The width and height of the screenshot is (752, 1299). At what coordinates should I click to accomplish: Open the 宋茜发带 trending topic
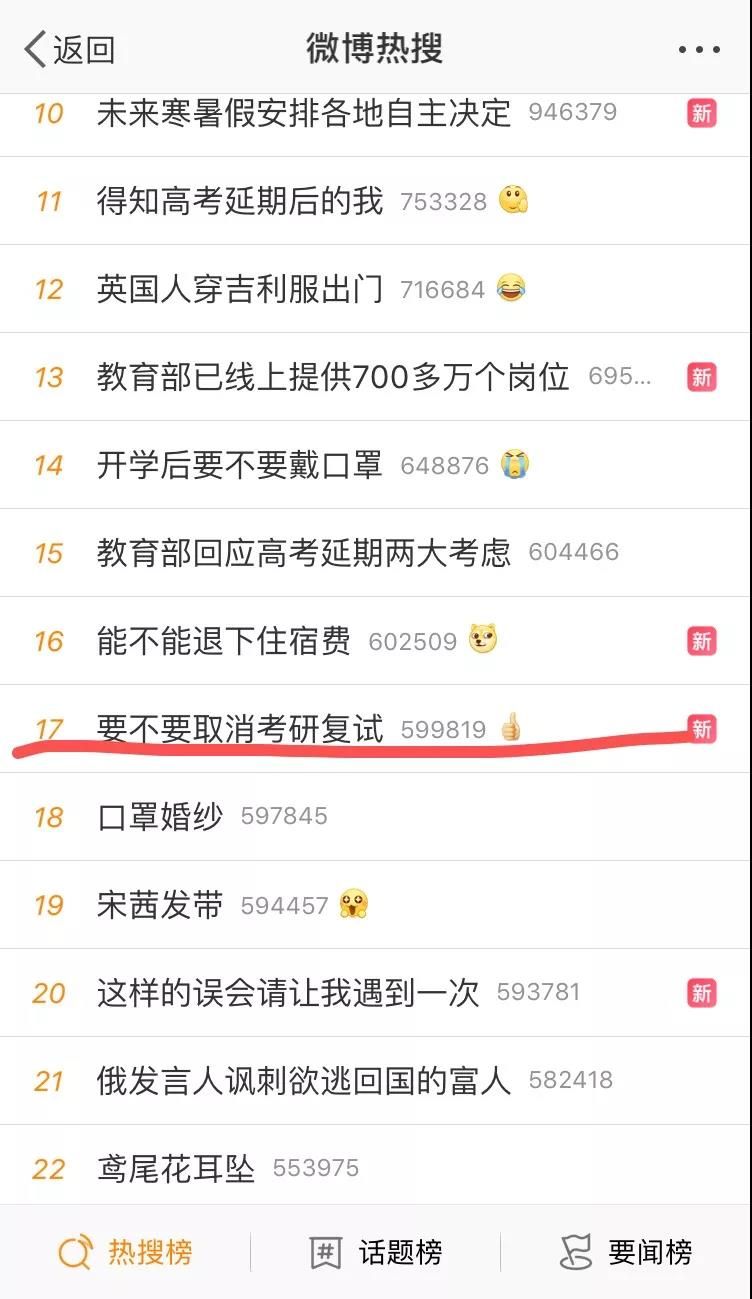(159, 905)
